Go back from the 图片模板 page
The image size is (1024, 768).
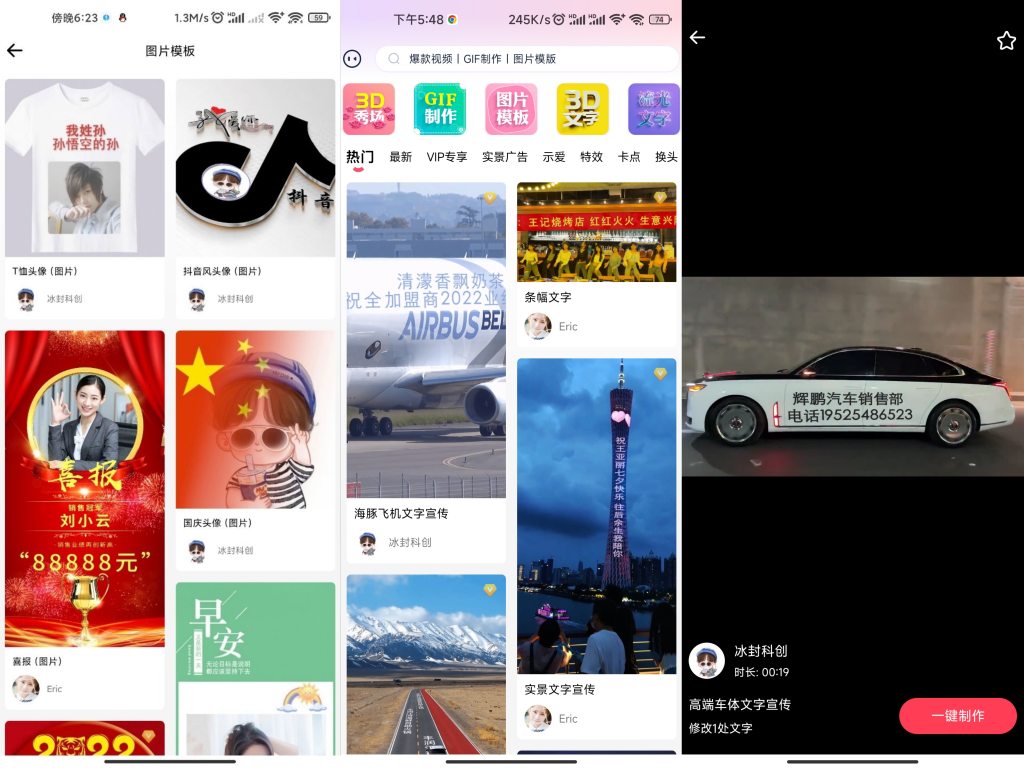tap(15, 51)
